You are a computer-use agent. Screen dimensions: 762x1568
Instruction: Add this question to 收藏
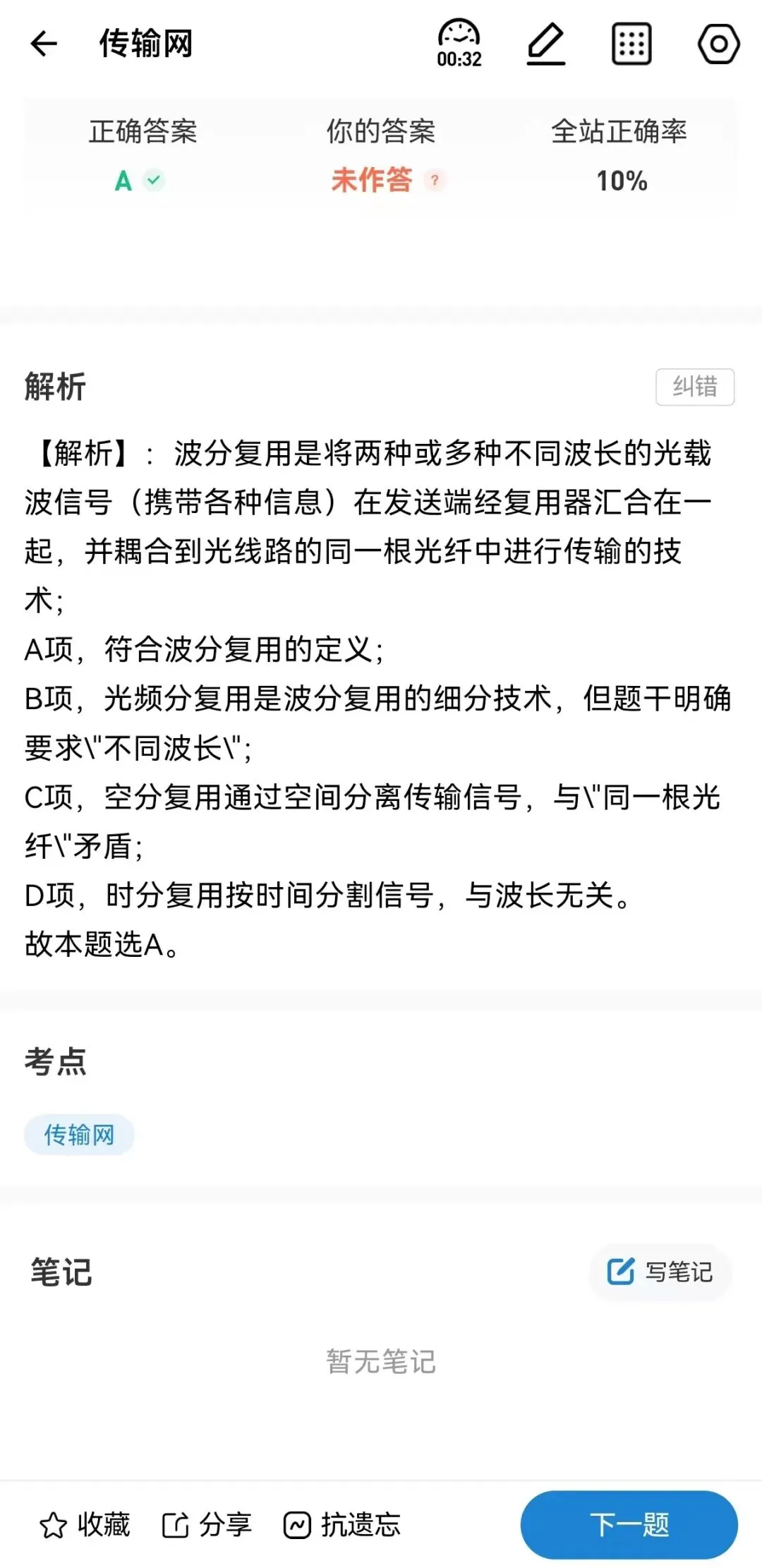[x=85, y=1525]
